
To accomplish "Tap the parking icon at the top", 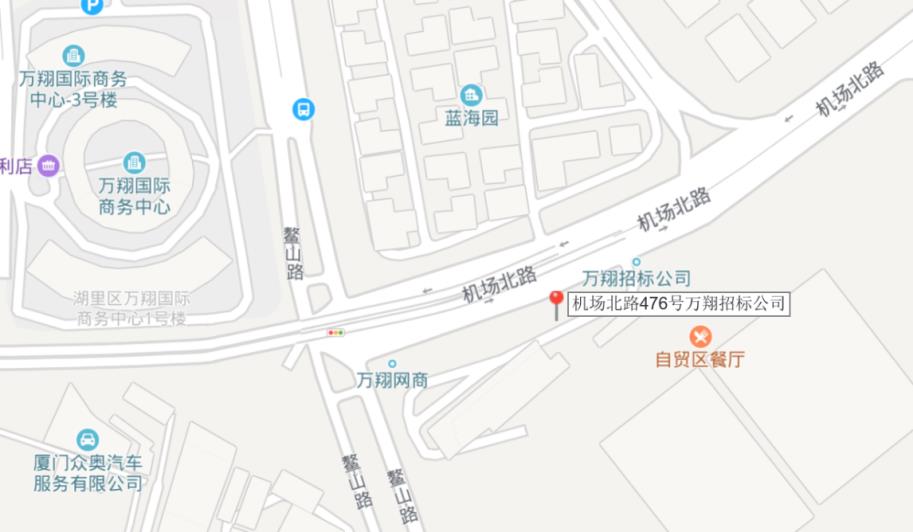I will (x=92, y=5).
